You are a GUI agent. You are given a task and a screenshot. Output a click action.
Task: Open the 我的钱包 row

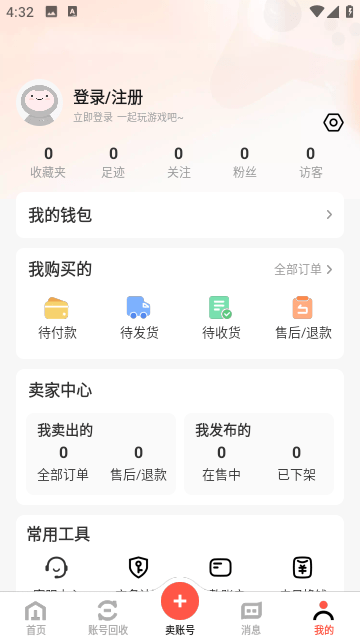click(180, 215)
